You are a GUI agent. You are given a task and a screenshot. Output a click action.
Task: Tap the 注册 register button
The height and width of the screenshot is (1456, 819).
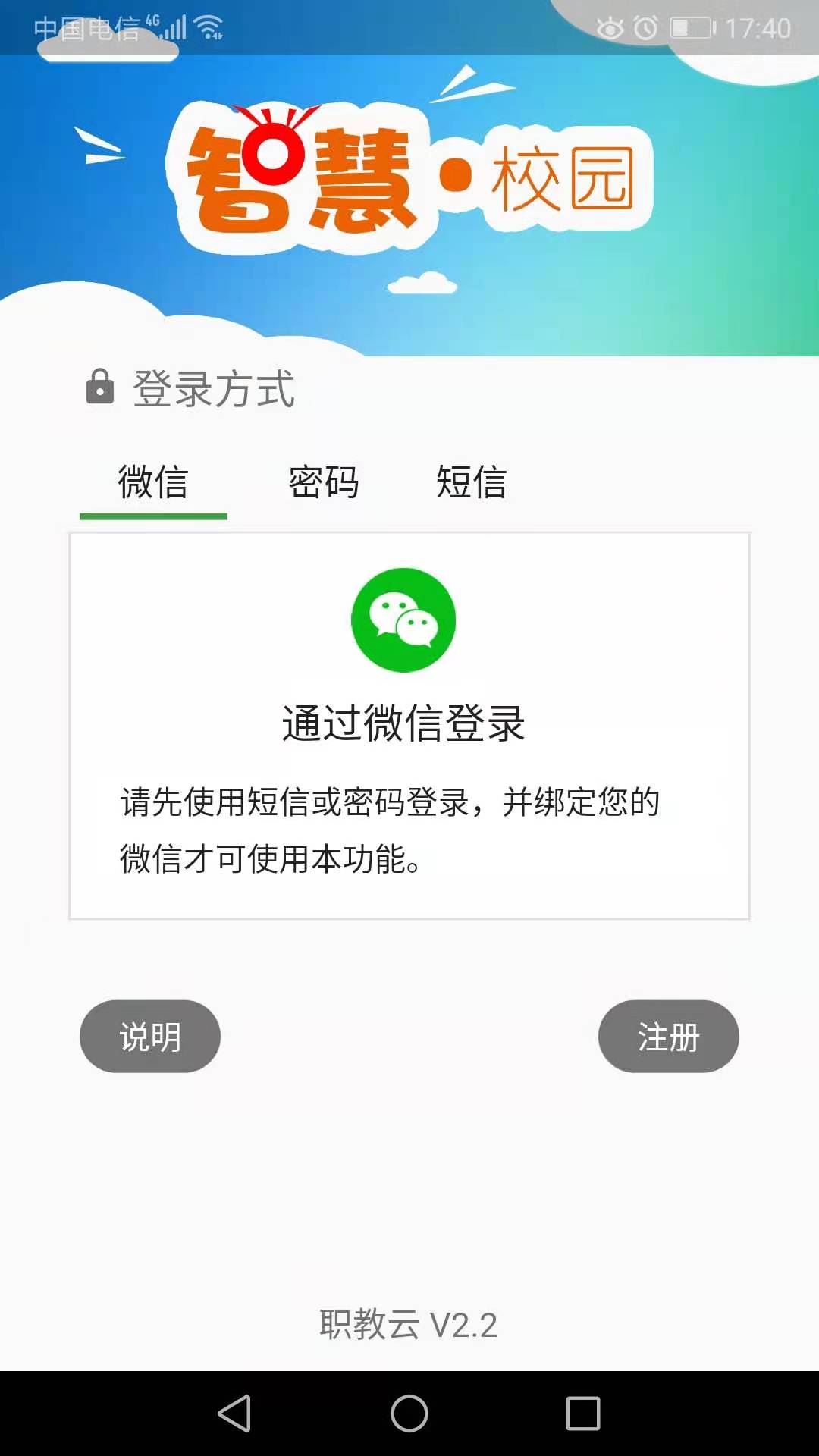668,1036
